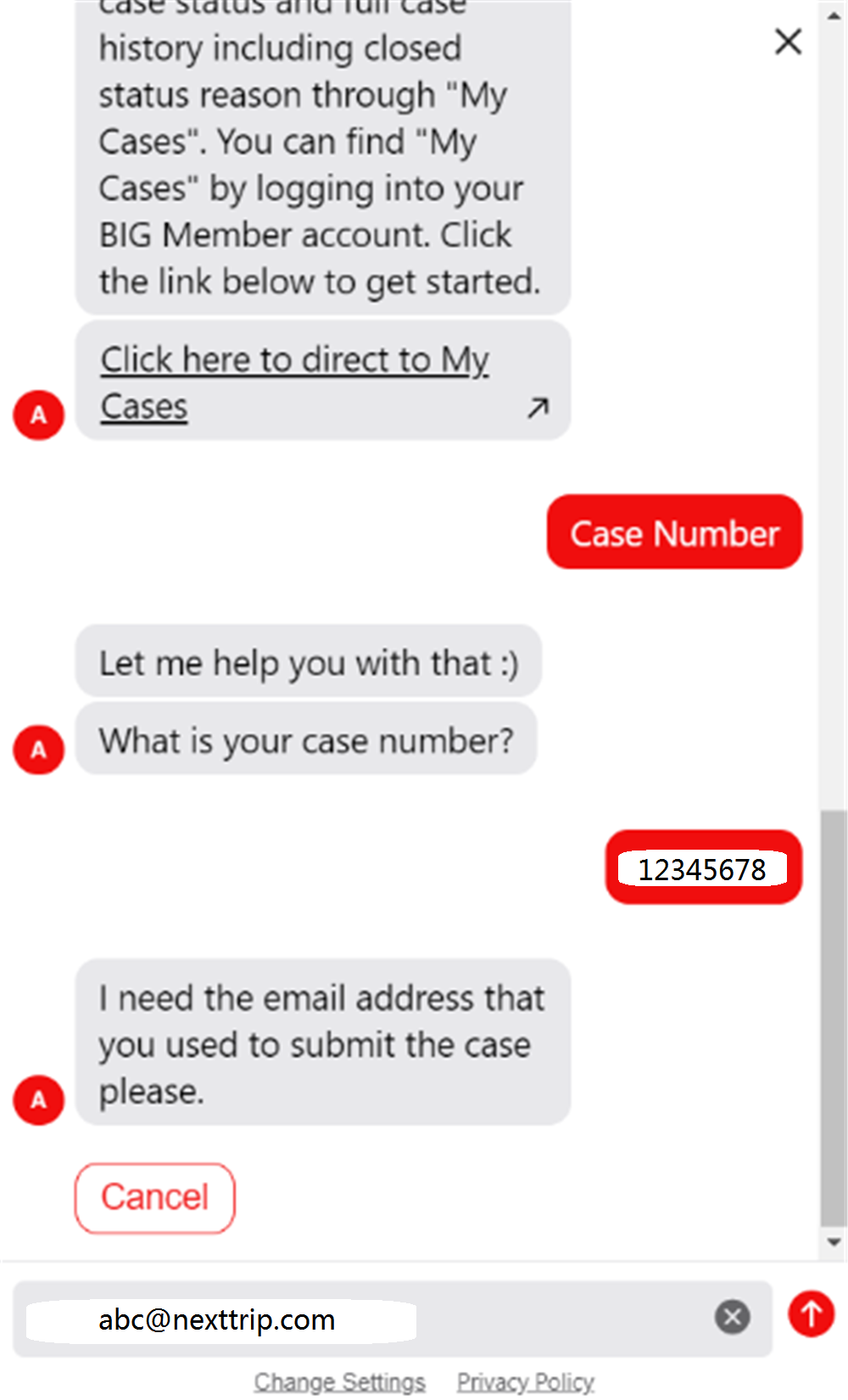Open Change Settings link
This screenshot has height=1400, width=848.
click(x=339, y=1382)
